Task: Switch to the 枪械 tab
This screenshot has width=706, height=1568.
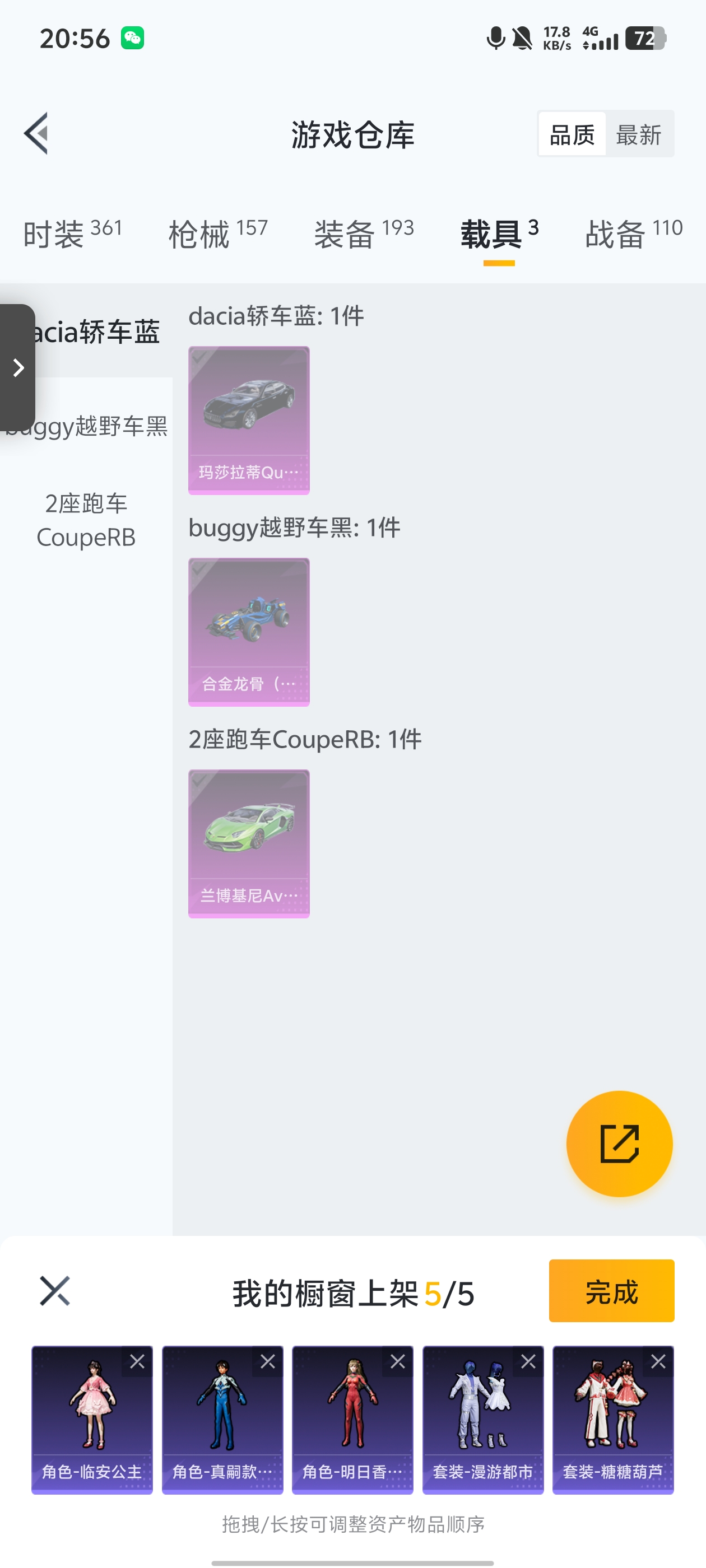Action: pyautogui.click(x=218, y=234)
